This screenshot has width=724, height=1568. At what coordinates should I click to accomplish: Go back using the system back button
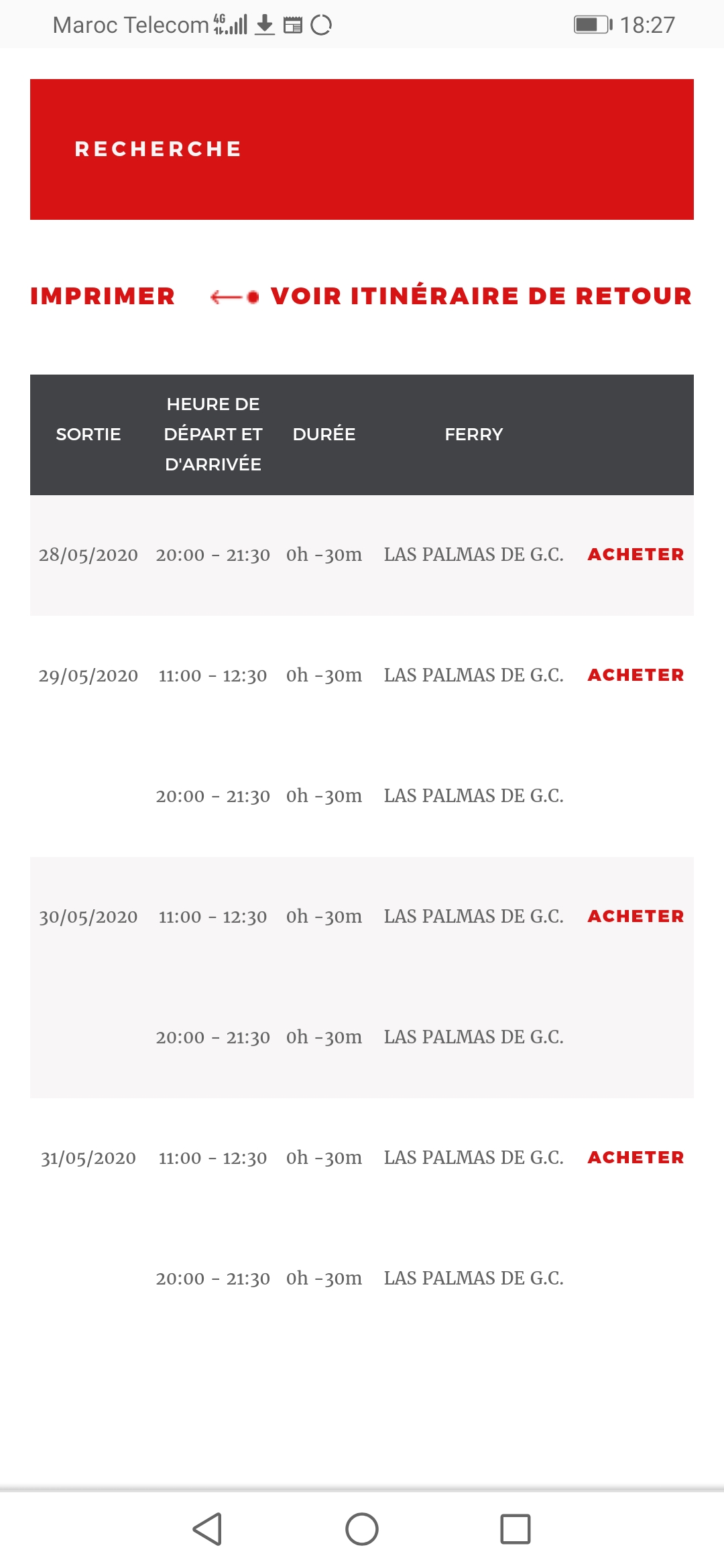(x=208, y=1529)
